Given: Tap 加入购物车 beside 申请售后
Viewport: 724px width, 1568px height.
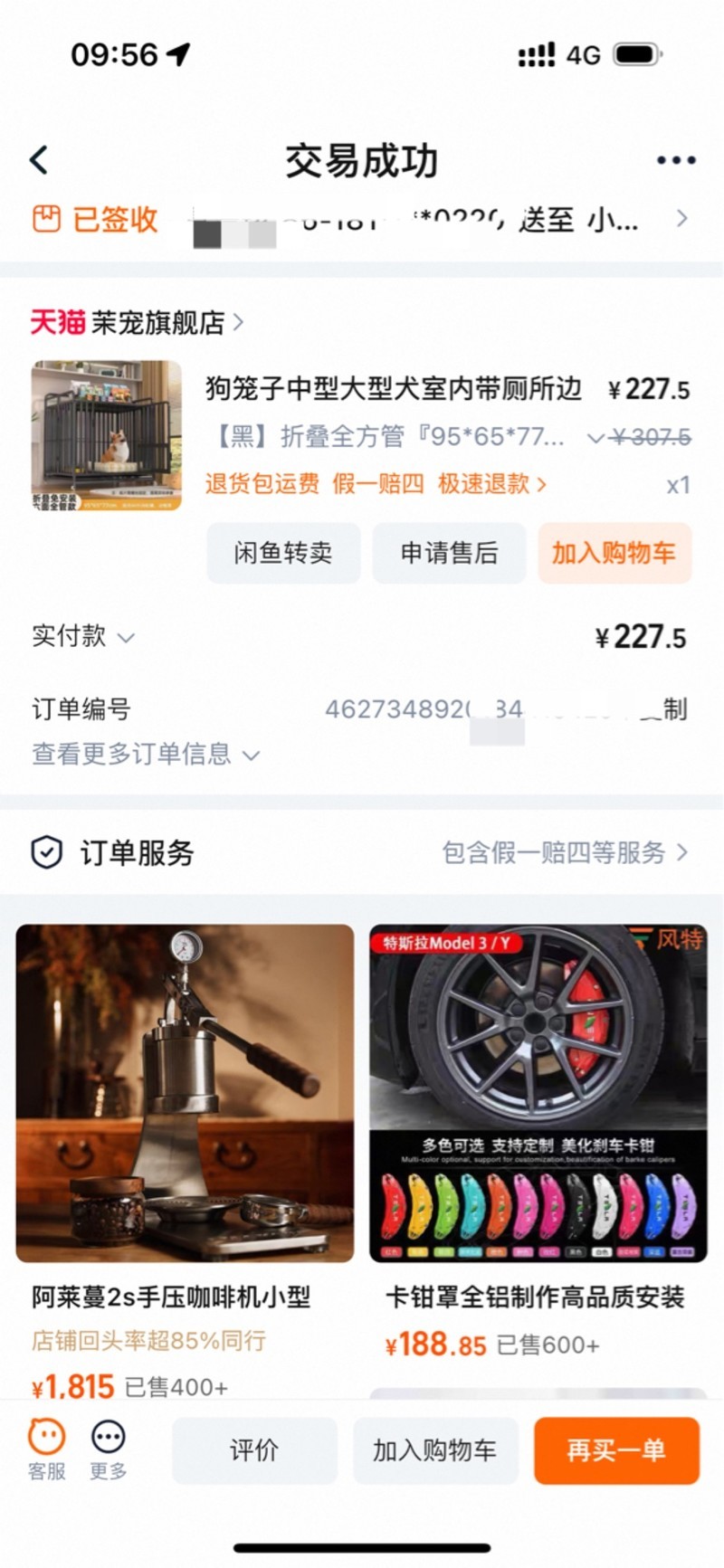Looking at the screenshot, I should pos(614,553).
